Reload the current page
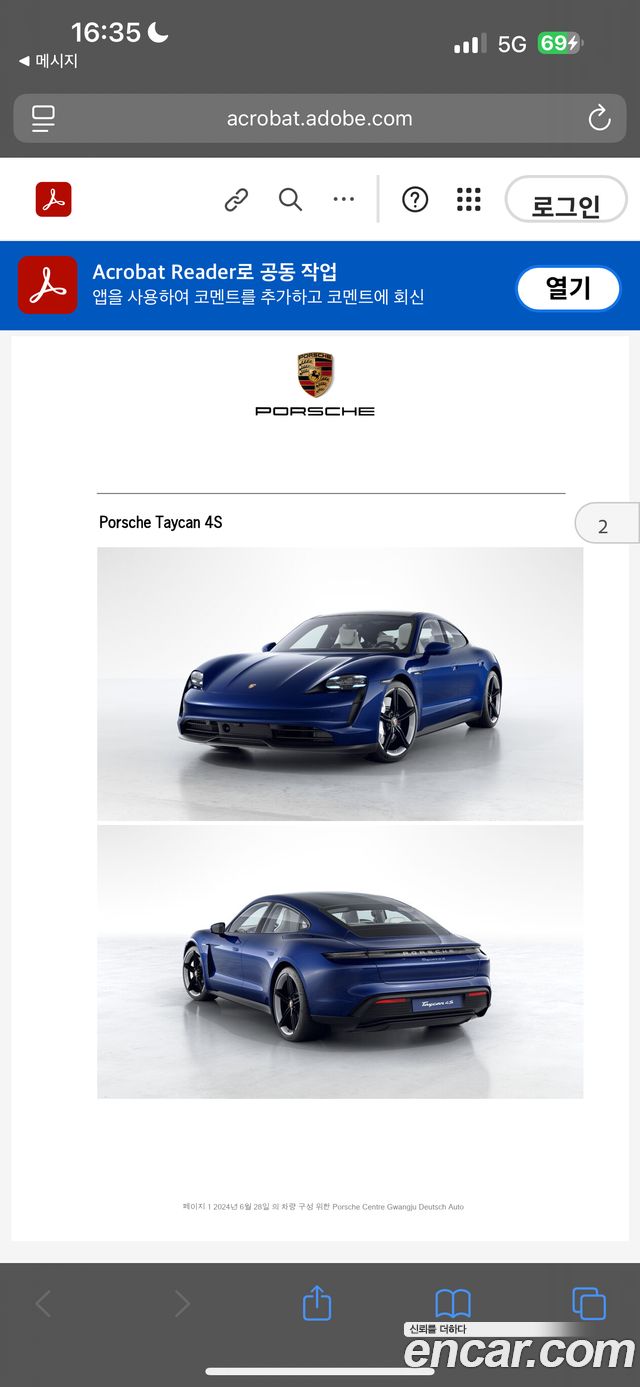 coord(598,119)
